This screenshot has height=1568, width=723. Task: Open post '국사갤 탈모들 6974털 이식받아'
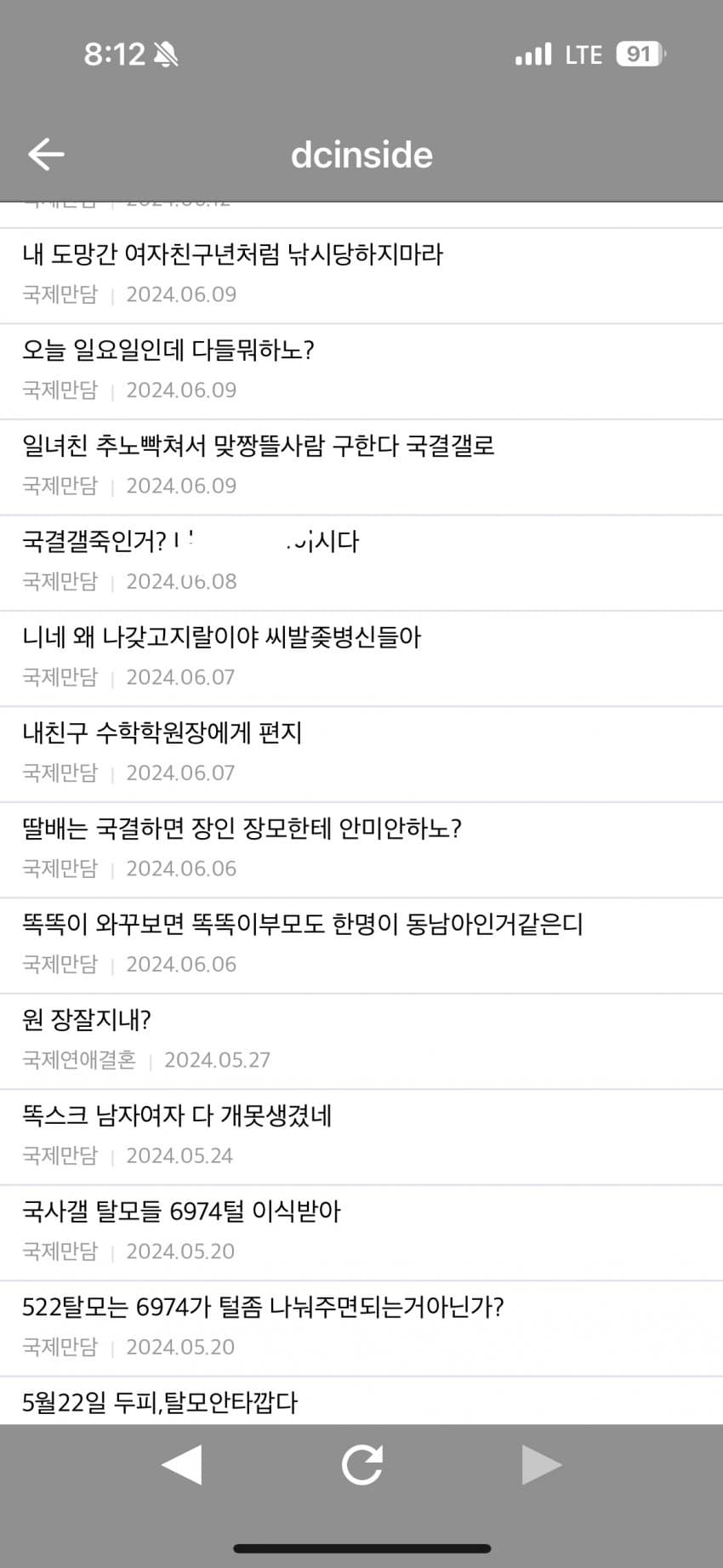[x=181, y=1212]
